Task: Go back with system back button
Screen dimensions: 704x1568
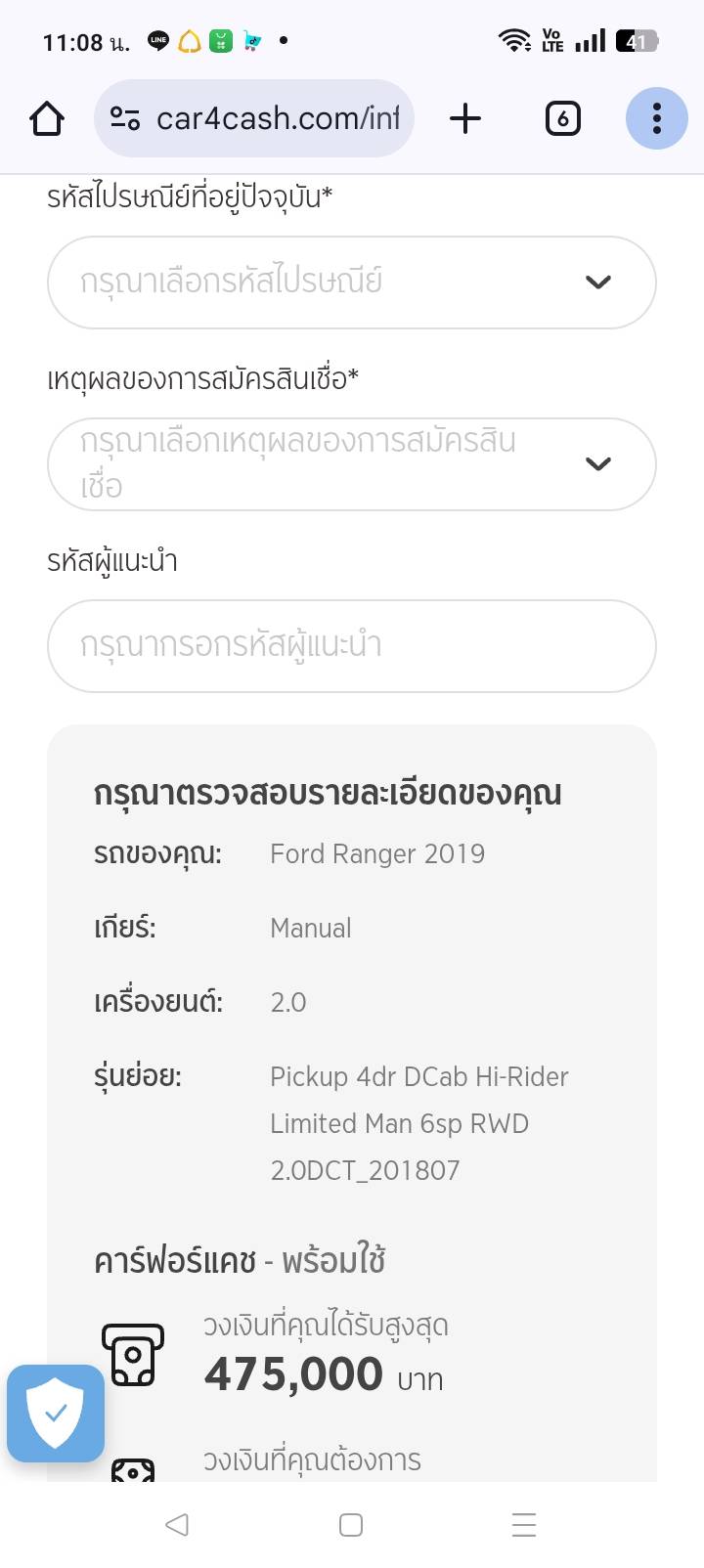Action: point(177,1525)
